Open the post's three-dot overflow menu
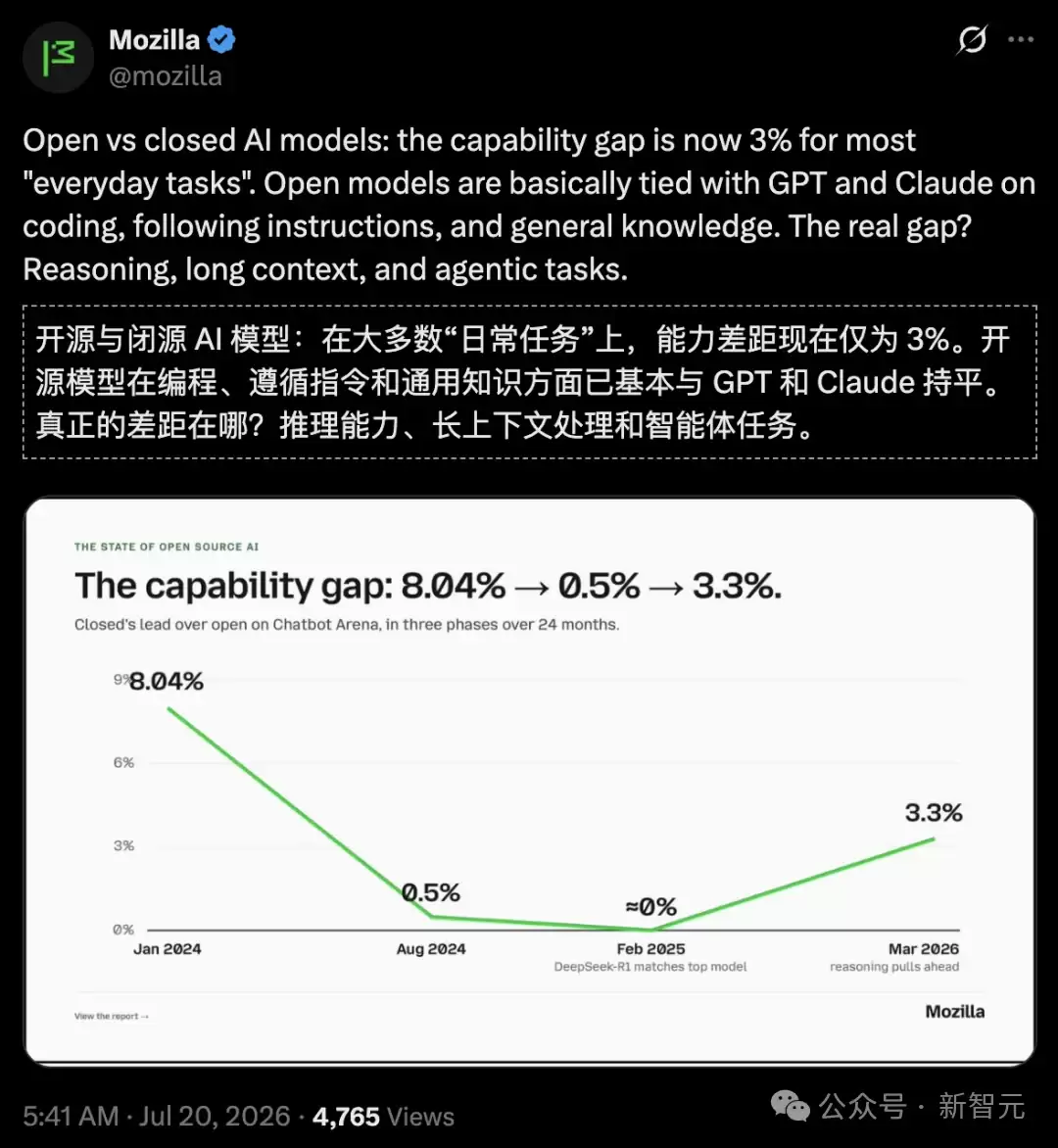The image size is (1058, 1148). (x=1021, y=39)
